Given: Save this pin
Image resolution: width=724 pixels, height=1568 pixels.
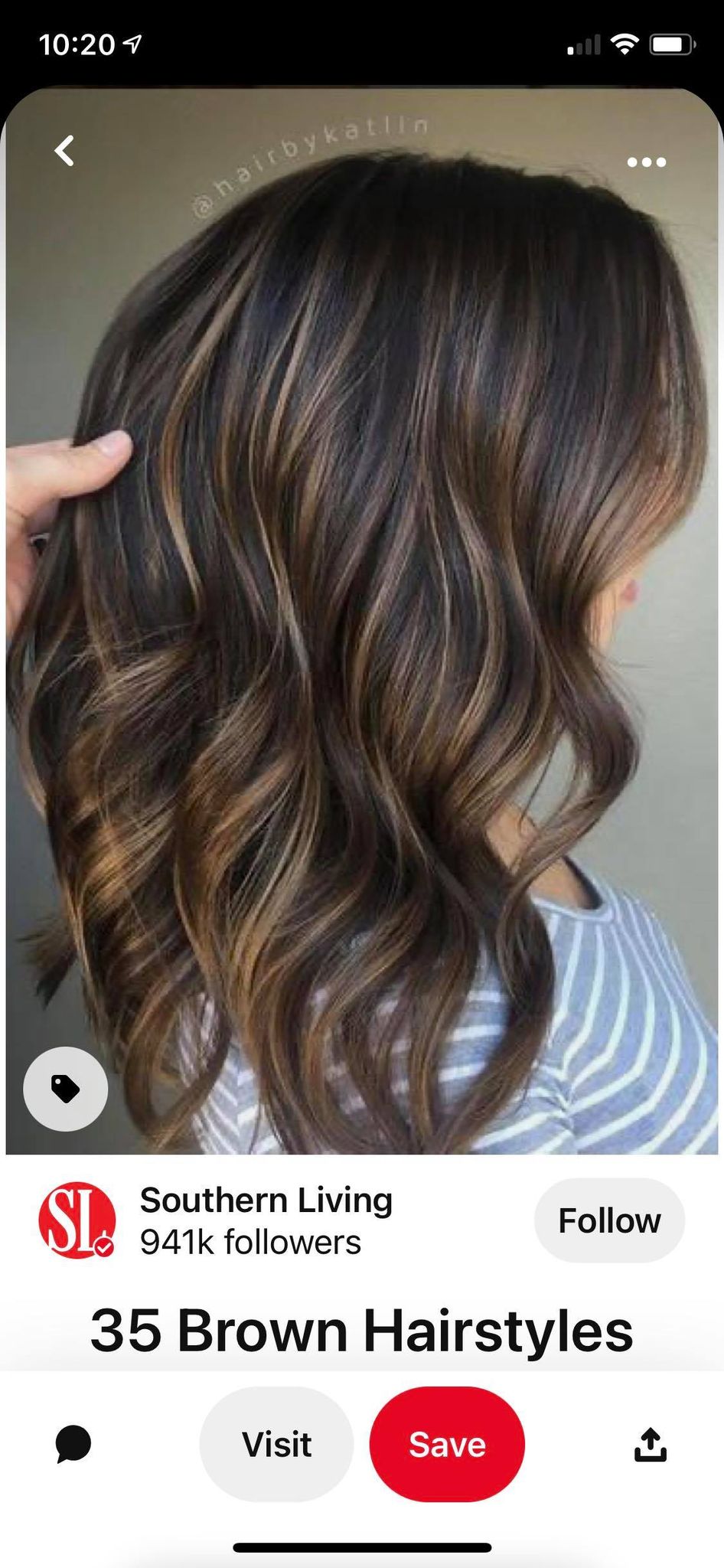Looking at the screenshot, I should pyautogui.click(x=447, y=1444).
